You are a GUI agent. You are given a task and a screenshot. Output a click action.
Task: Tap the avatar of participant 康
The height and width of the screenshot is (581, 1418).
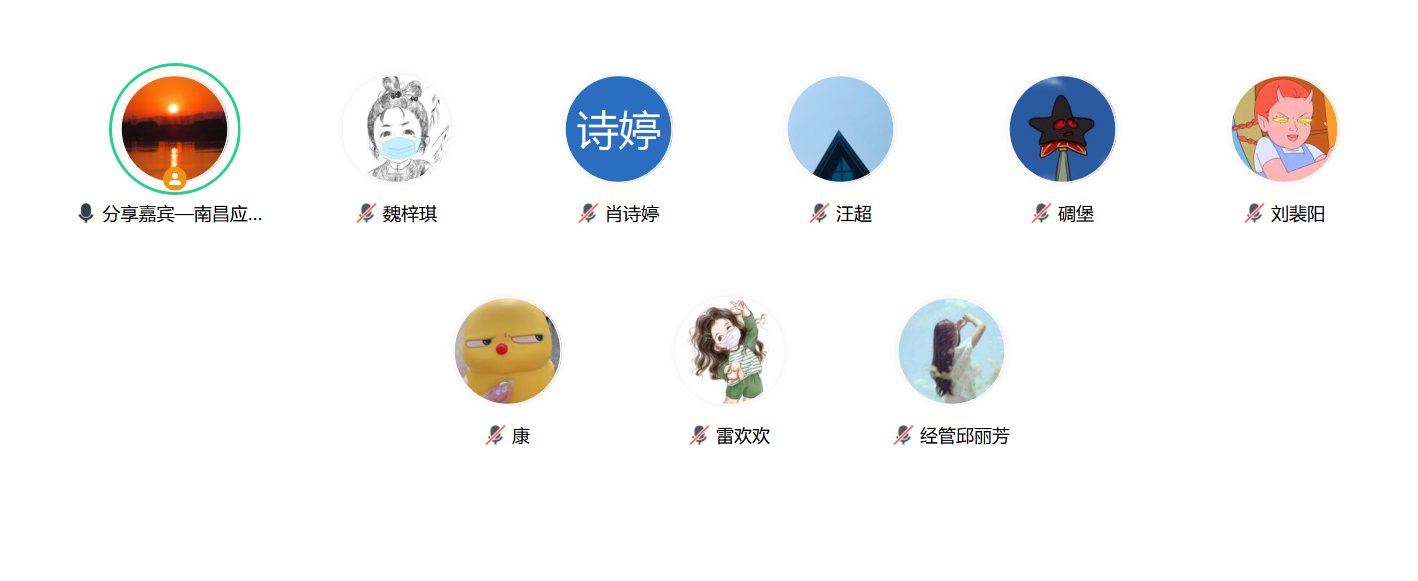508,351
